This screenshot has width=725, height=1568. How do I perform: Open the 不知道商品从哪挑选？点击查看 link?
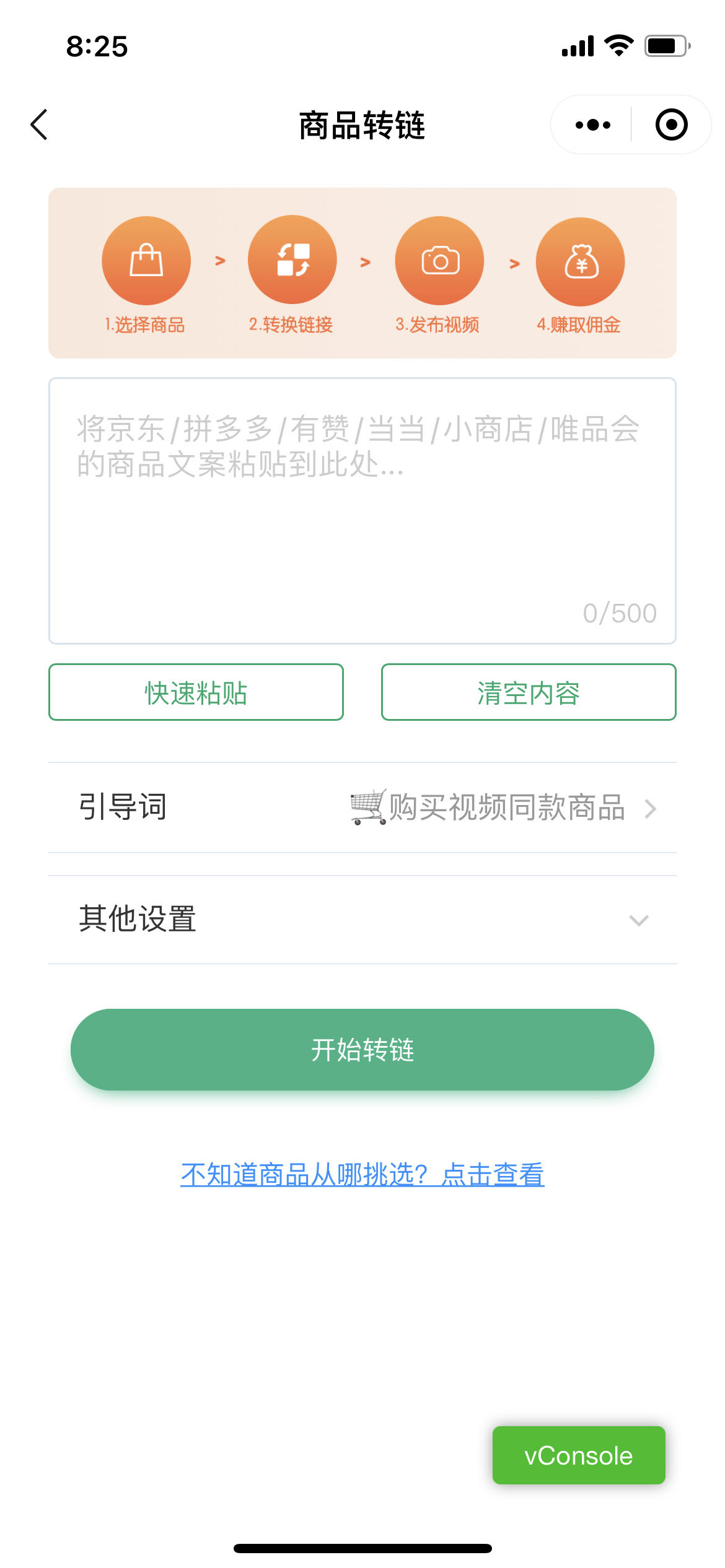point(362,1175)
